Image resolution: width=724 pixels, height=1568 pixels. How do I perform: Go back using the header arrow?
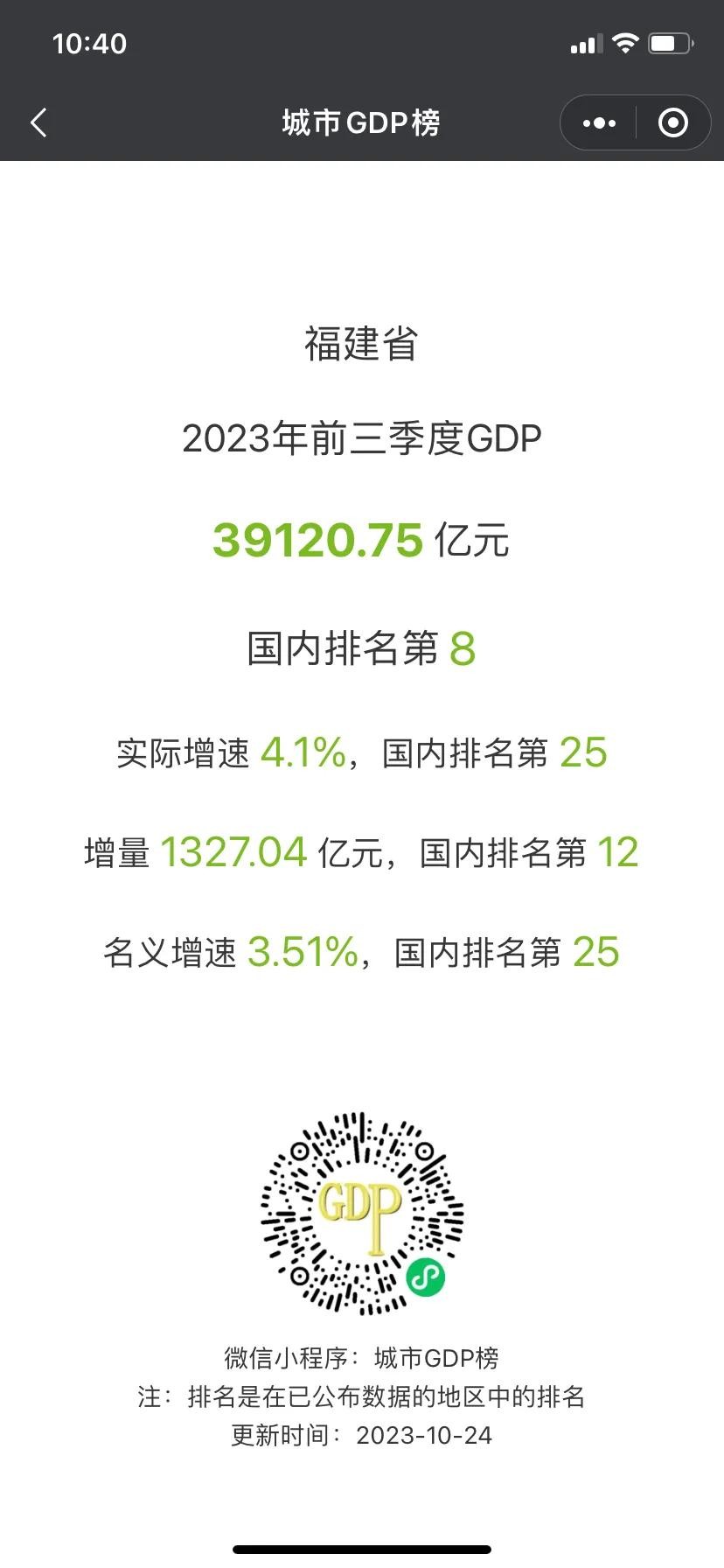pos(38,123)
